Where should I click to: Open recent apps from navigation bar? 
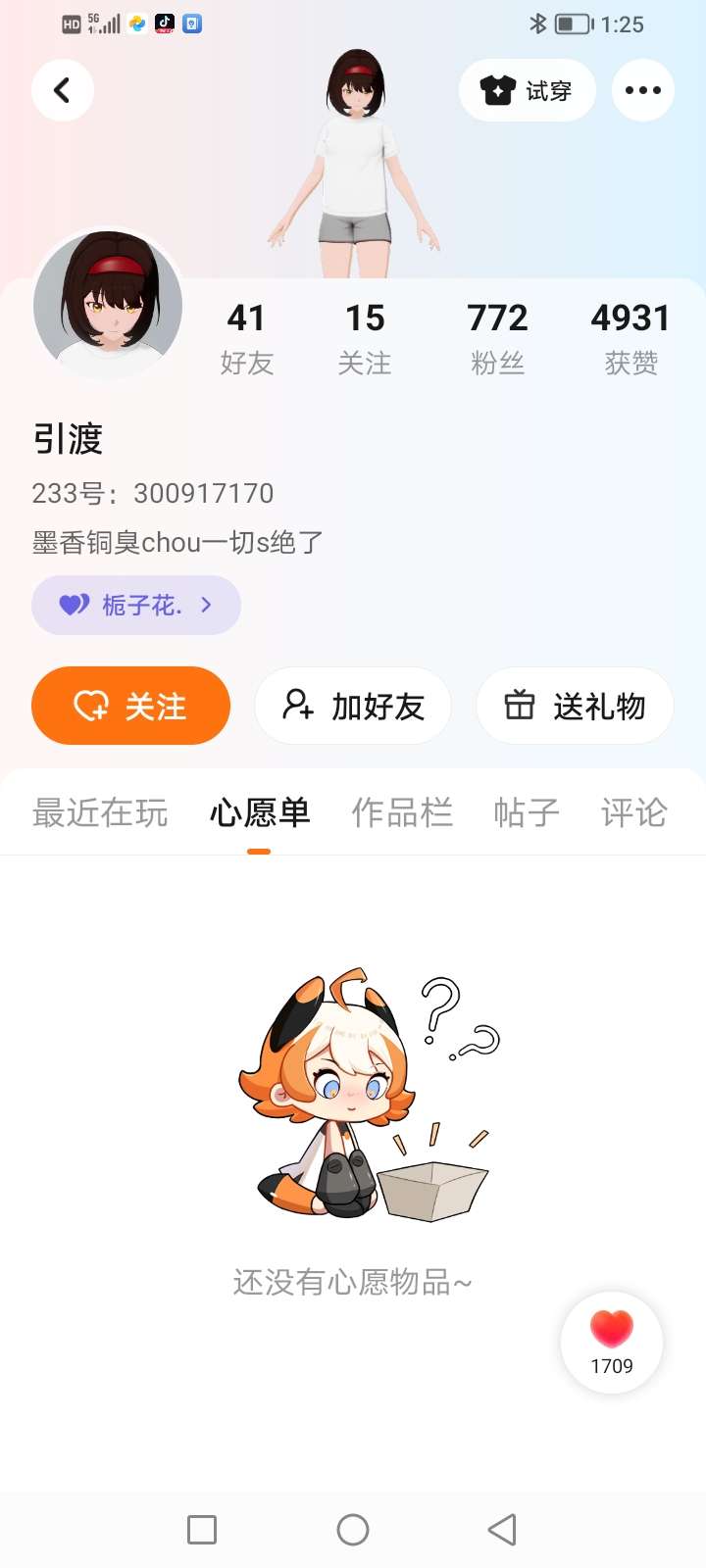click(x=202, y=1530)
